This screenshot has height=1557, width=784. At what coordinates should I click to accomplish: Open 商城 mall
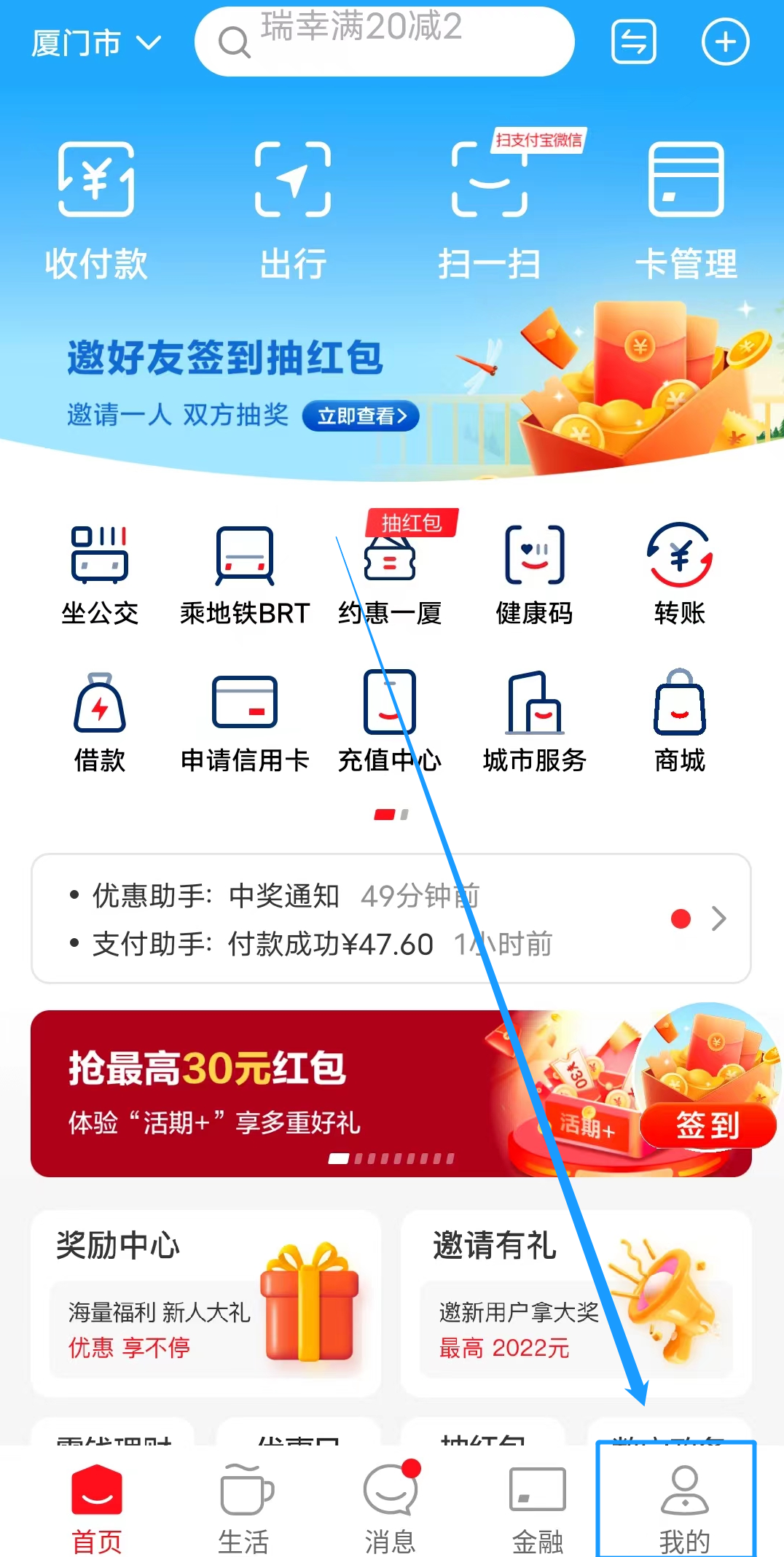679,721
